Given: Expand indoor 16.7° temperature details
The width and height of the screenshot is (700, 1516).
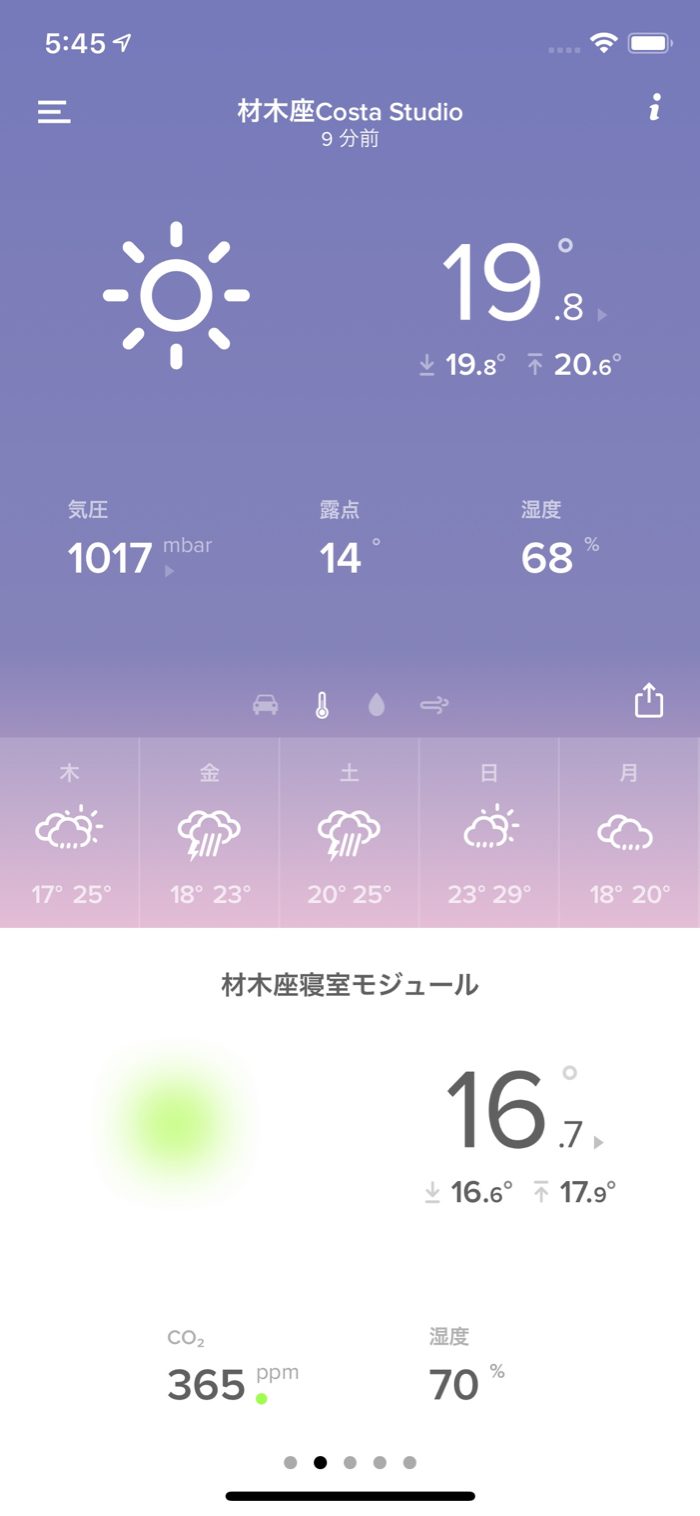Looking at the screenshot, I should pyautogui.click(x=599, y=1142).
